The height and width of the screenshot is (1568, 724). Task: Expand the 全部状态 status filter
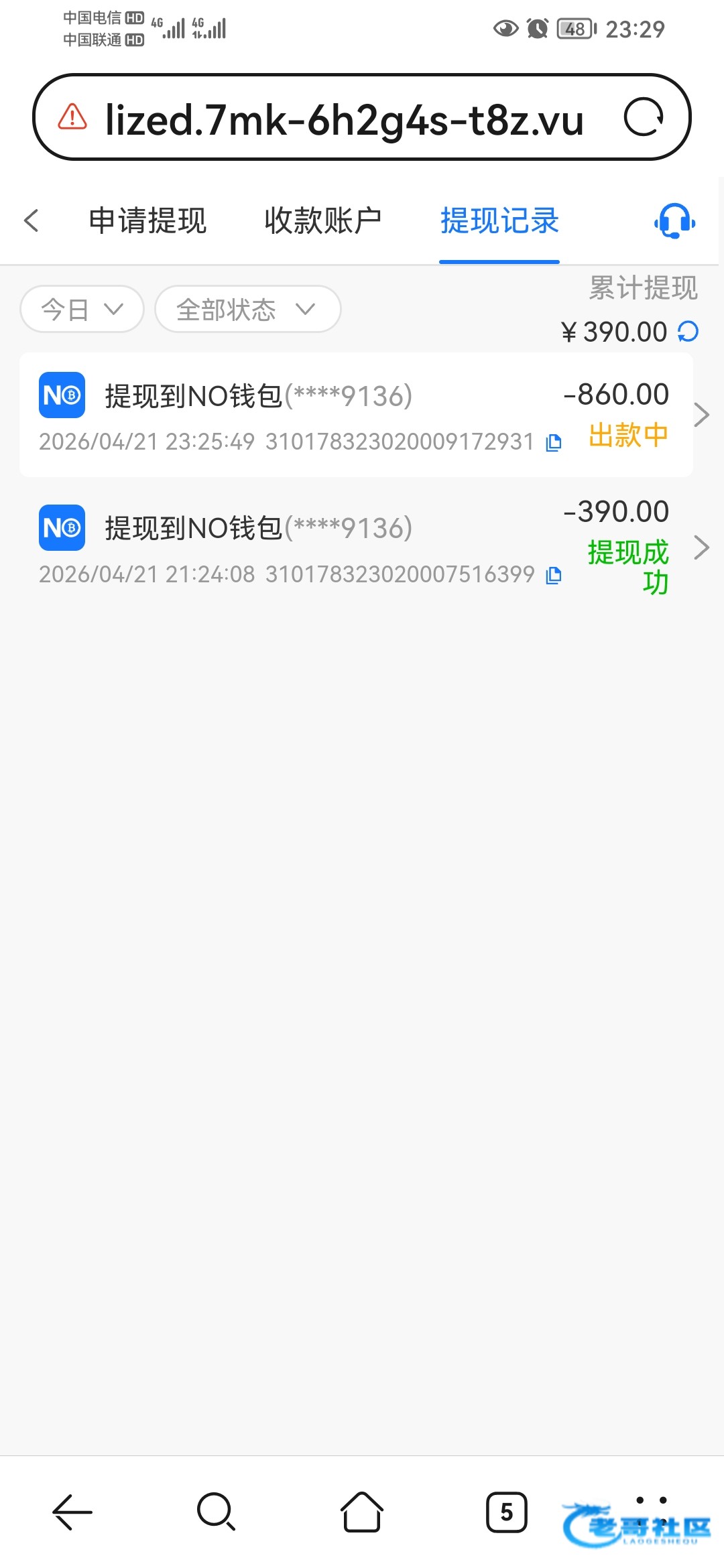[248, 309]
